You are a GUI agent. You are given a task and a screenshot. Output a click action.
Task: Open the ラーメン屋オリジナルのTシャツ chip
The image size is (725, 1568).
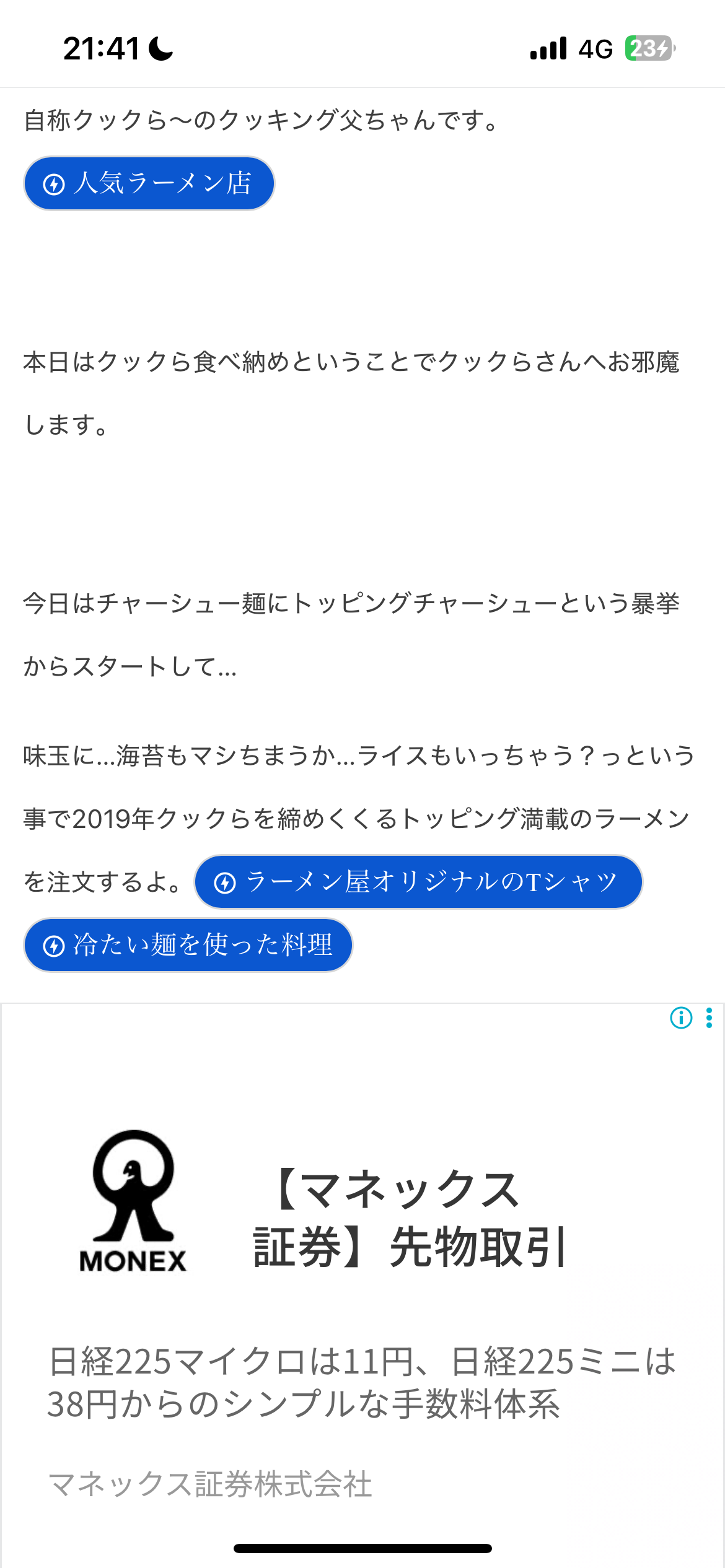(x=418, y=882)
